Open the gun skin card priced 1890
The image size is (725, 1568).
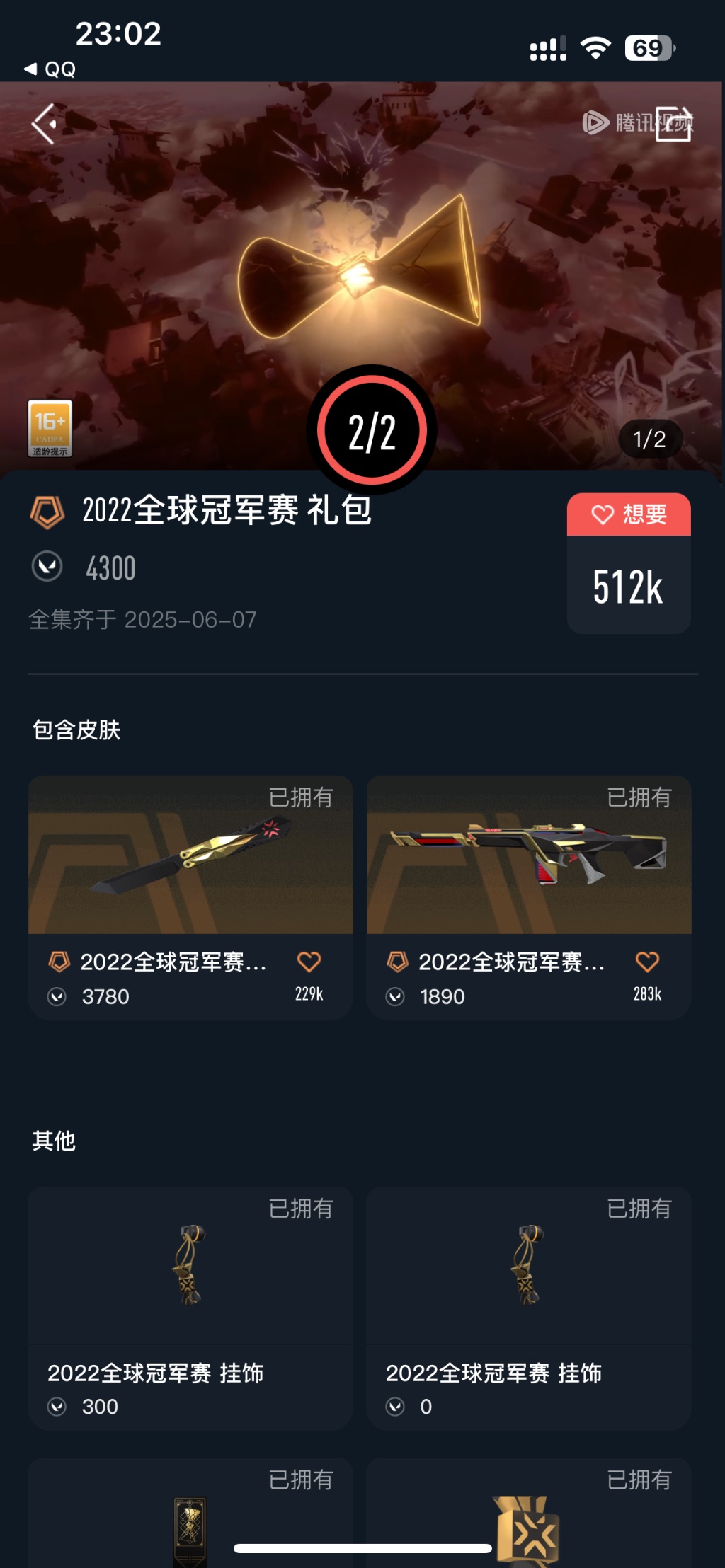point(529,855)
